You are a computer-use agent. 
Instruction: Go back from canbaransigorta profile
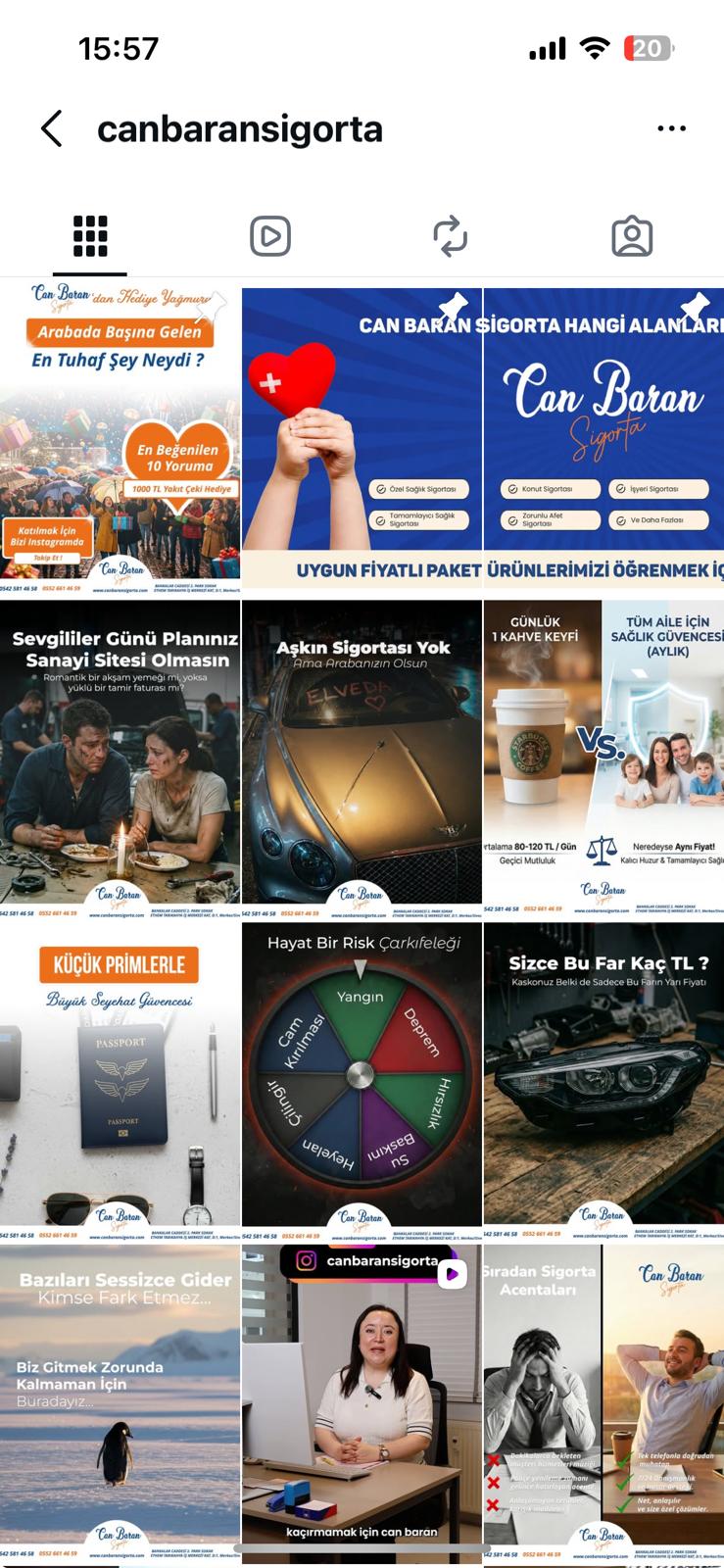point(52,128)
